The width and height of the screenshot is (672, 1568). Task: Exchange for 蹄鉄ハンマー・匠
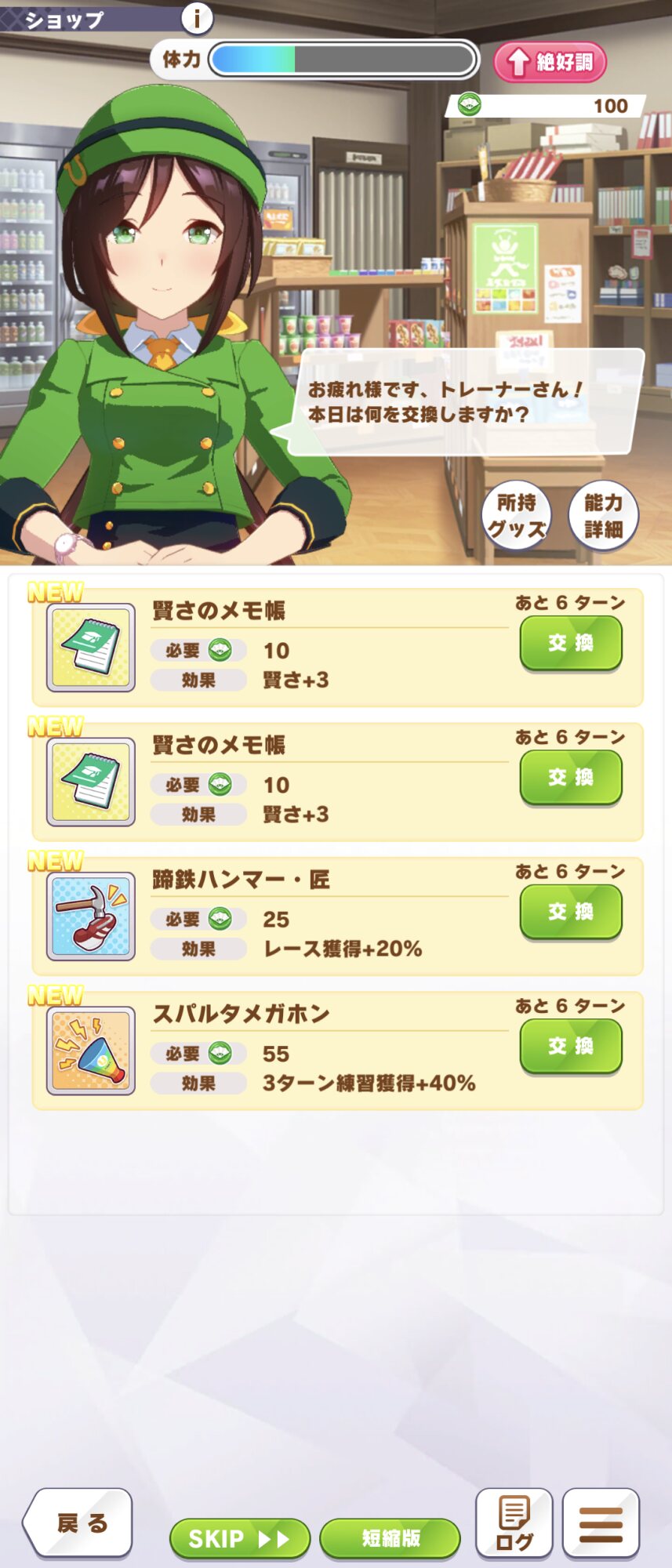tap(571, 911)
